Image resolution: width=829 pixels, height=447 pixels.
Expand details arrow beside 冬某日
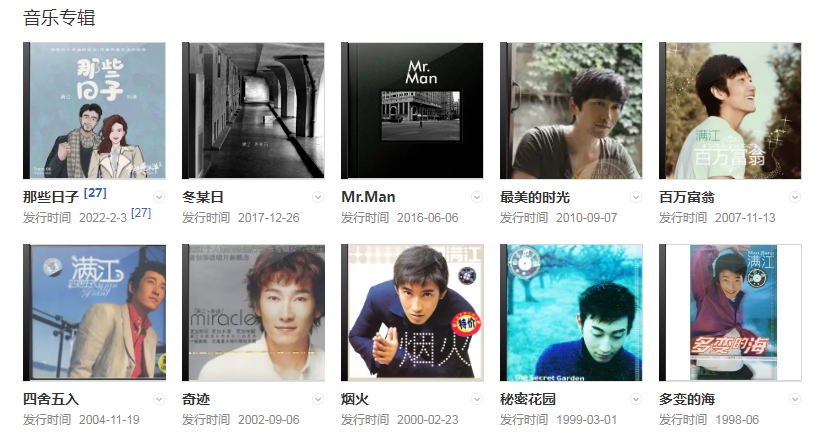[x=318, y=197]
